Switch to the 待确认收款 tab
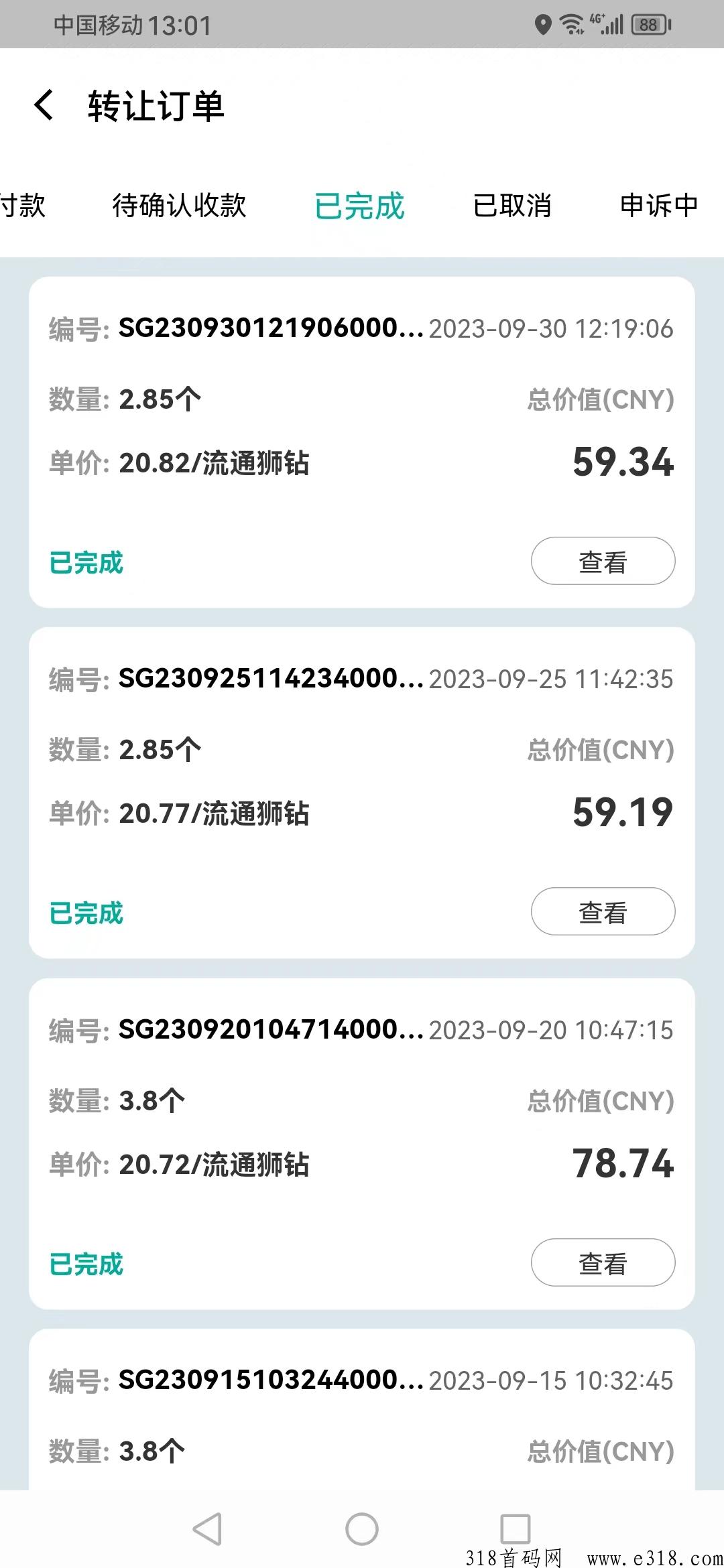Image resolution: width=724 pixels, height=1568 pixels. click(179, 205)
